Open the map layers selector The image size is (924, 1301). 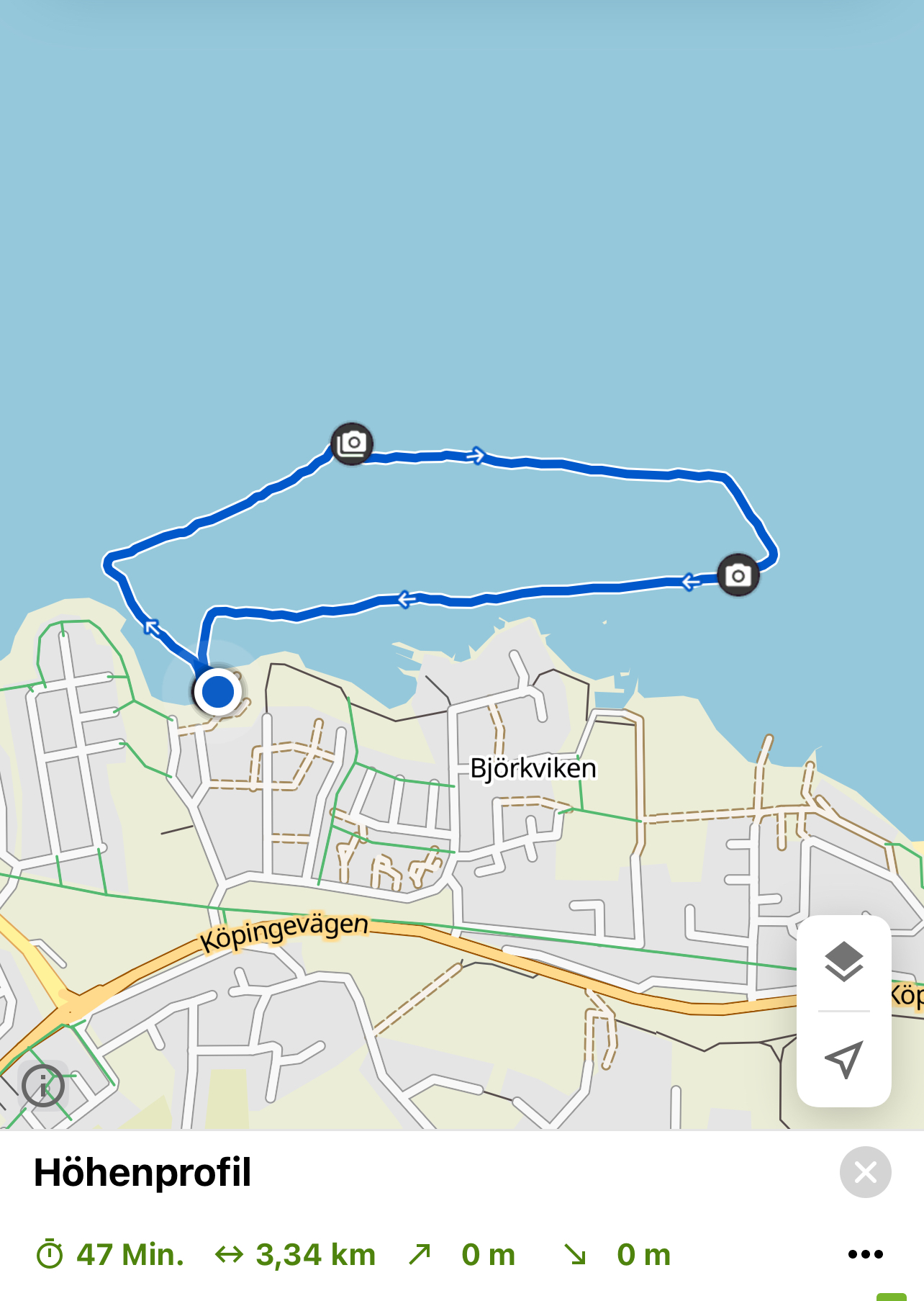pos(843,962)
